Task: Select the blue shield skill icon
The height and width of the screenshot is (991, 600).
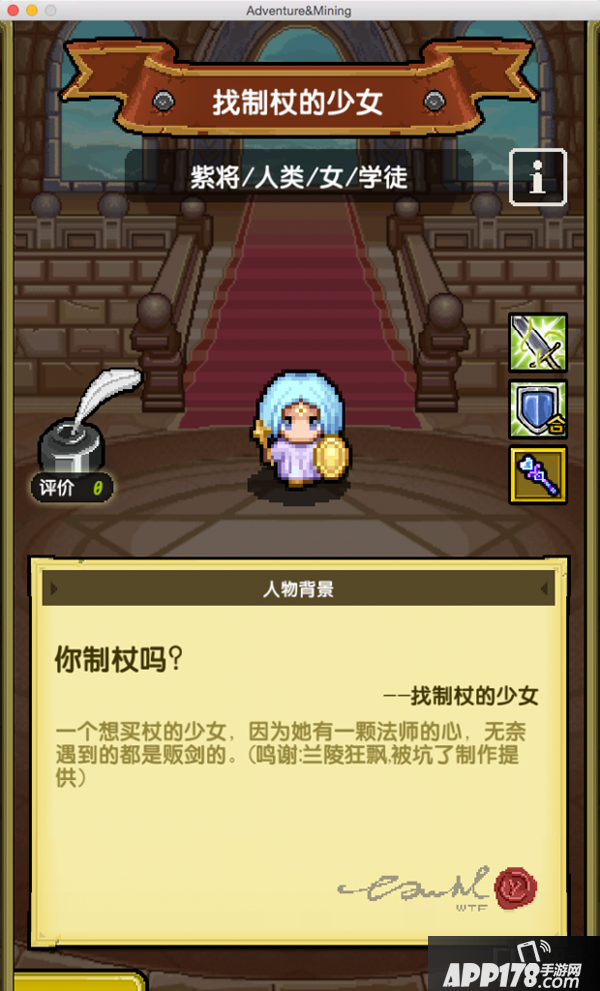Action: click(538, 409)
